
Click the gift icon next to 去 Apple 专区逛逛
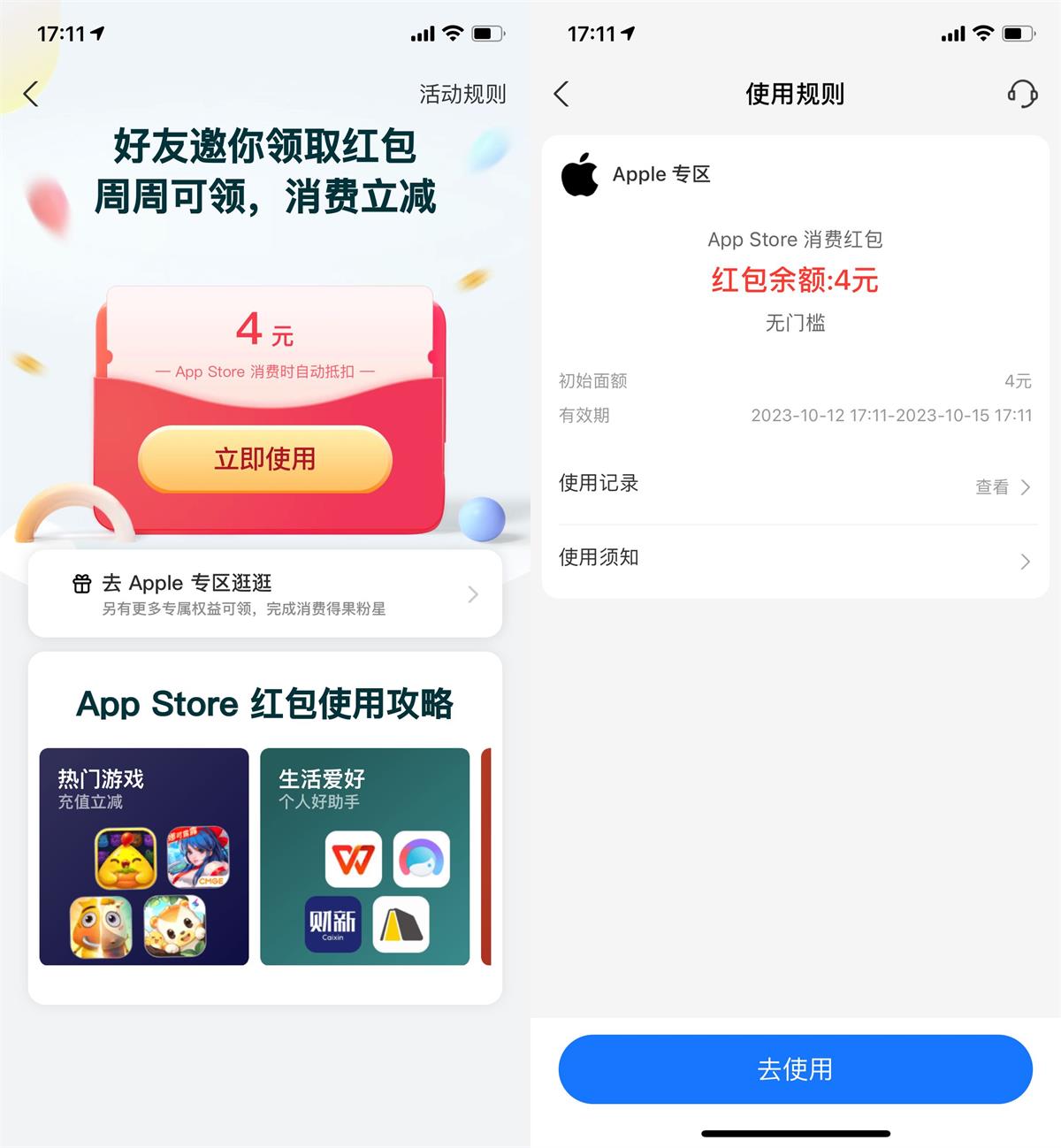click(x=81, y=583)
